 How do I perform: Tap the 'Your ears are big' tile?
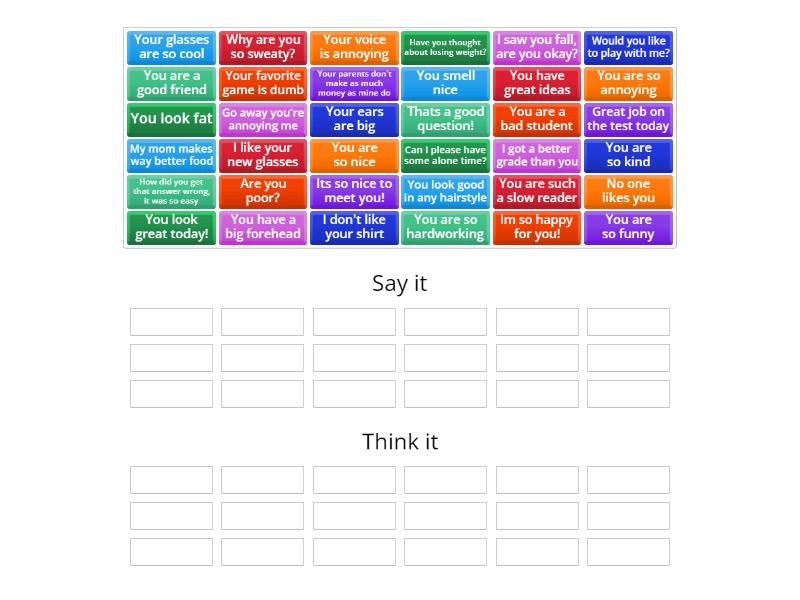click(x=354, y=119)
